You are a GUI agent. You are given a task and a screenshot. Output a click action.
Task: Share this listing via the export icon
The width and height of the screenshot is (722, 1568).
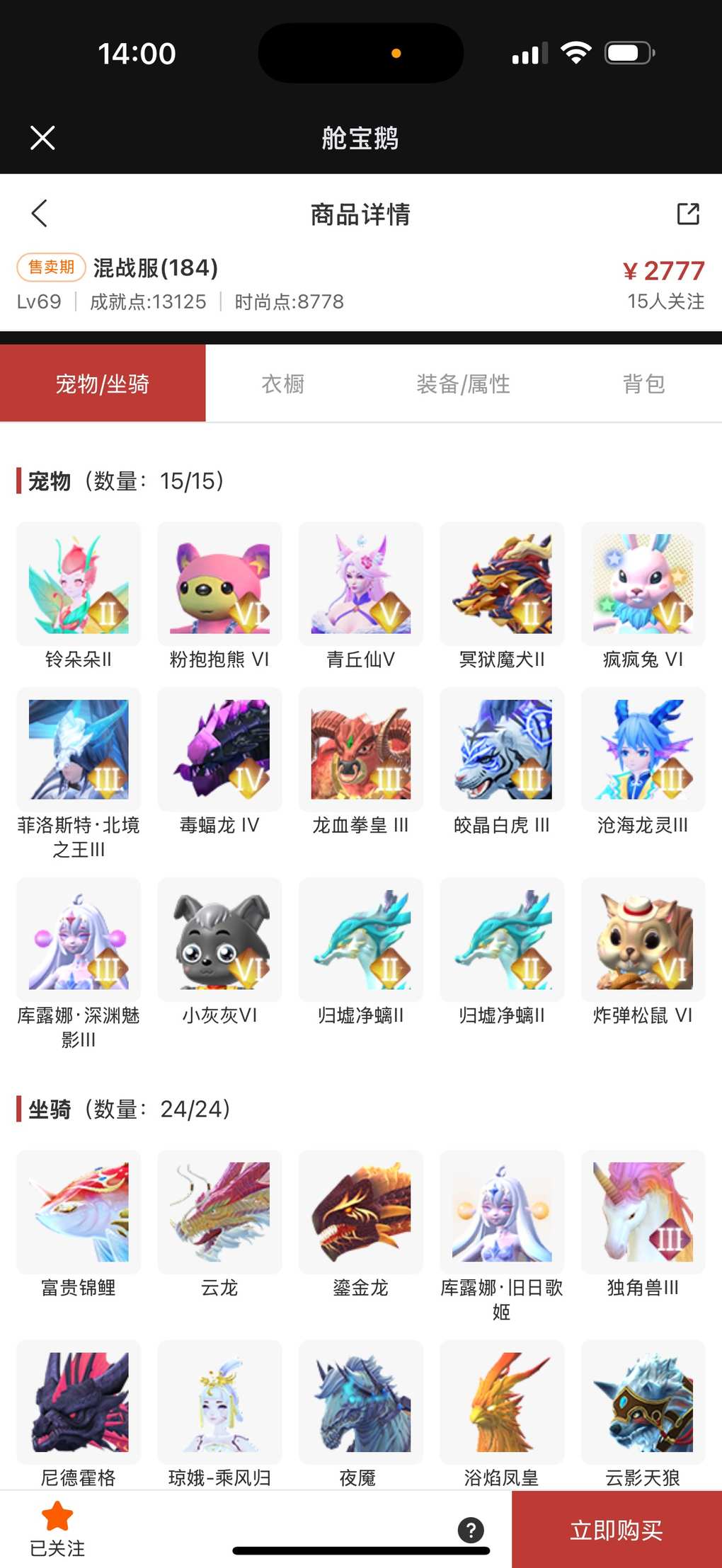pos(687,214)
